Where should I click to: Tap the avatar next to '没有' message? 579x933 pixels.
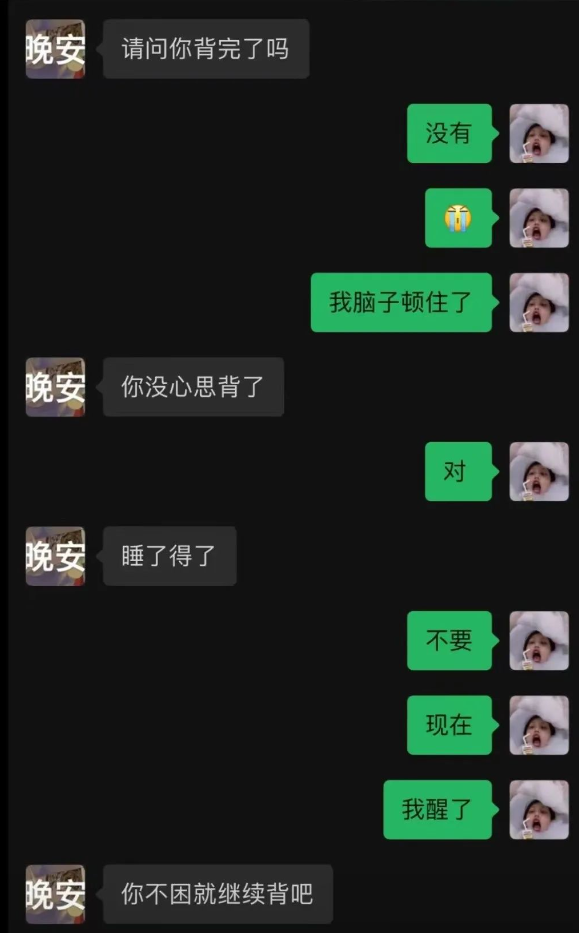(539, 133)
